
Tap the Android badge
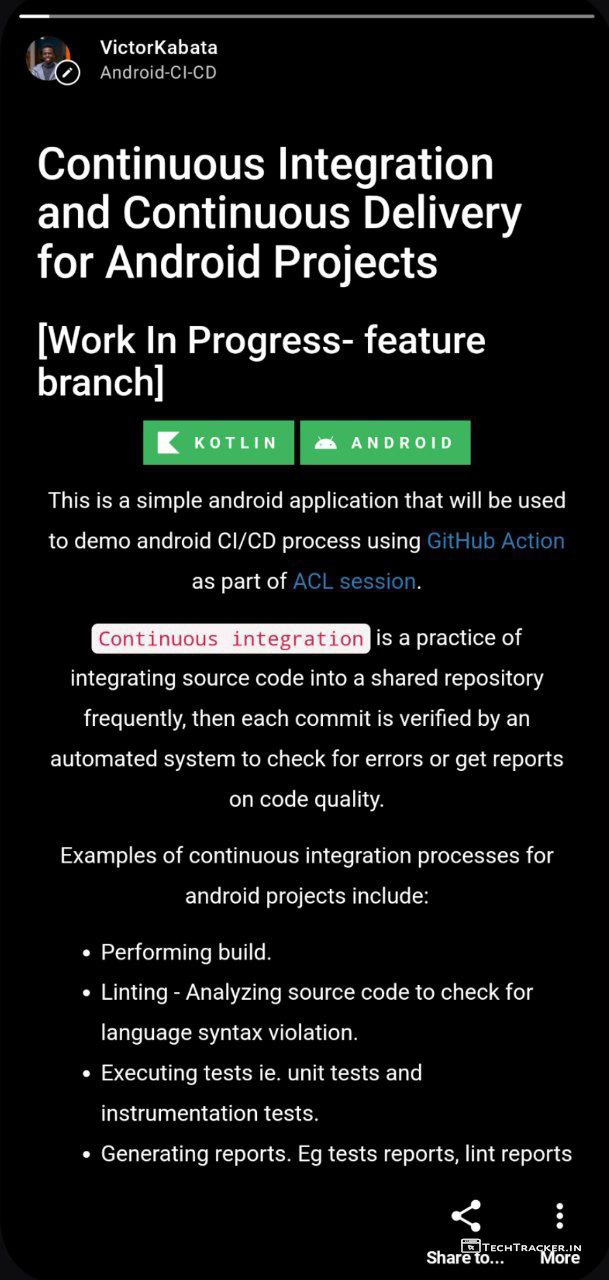[385, 443]
